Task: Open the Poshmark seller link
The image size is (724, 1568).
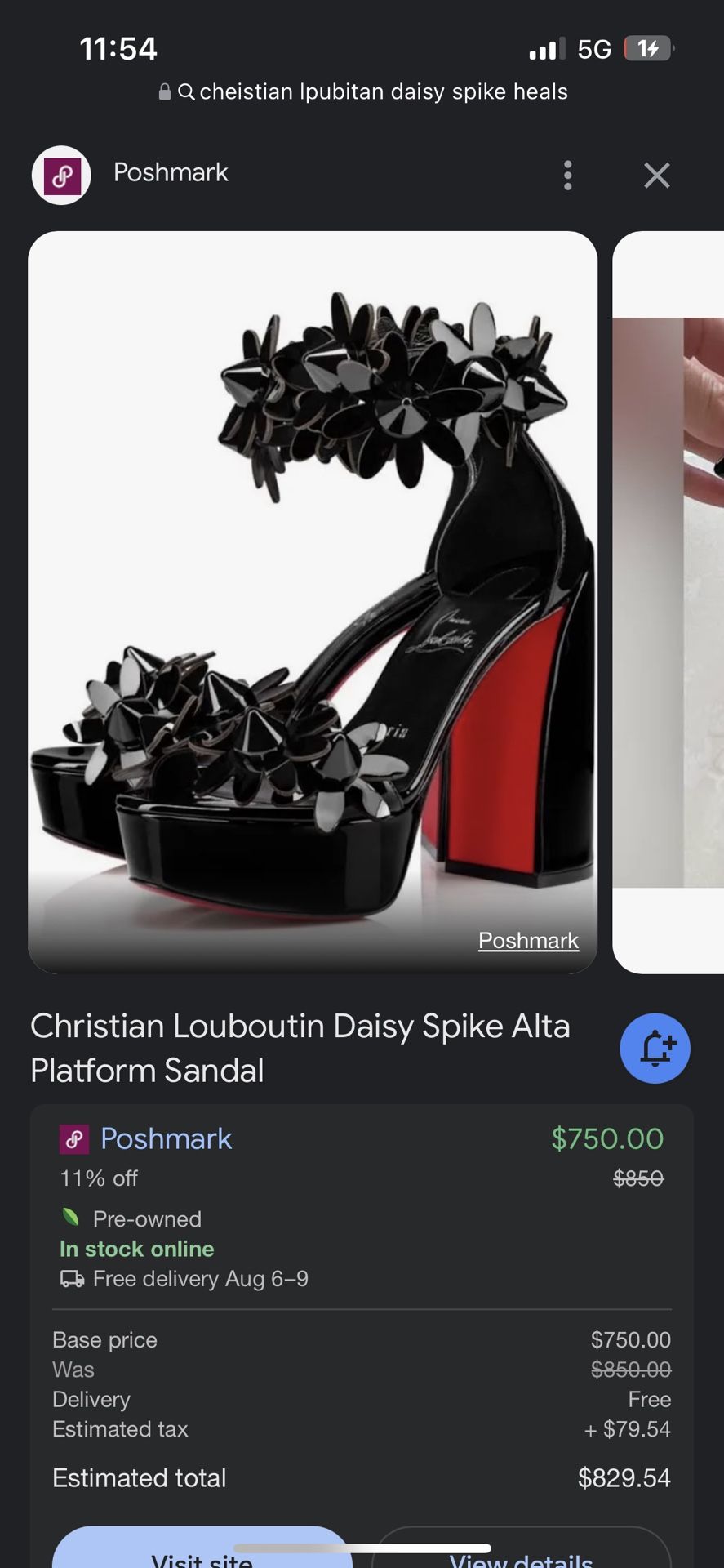Action: click(x=166, y=1138)
